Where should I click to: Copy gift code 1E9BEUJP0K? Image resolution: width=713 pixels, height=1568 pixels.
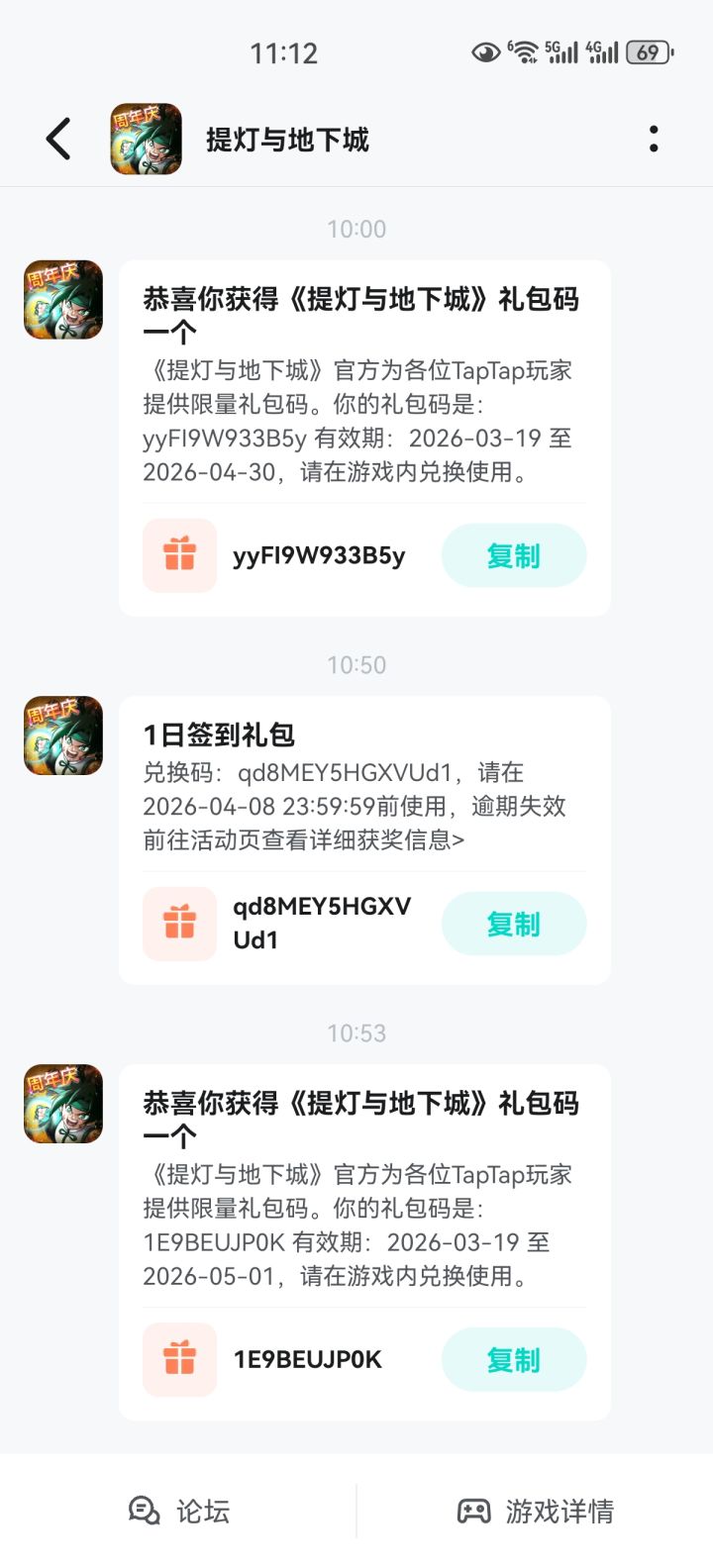click(x=513, y=1360)
